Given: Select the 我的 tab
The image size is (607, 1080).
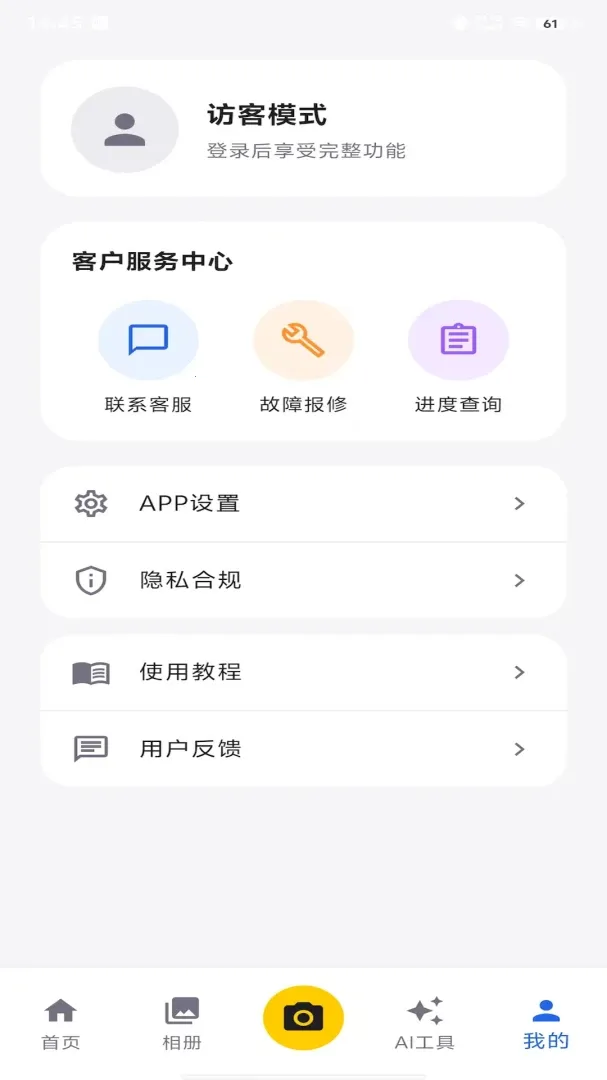Looking at the screenshot, I should (546, 1024).
